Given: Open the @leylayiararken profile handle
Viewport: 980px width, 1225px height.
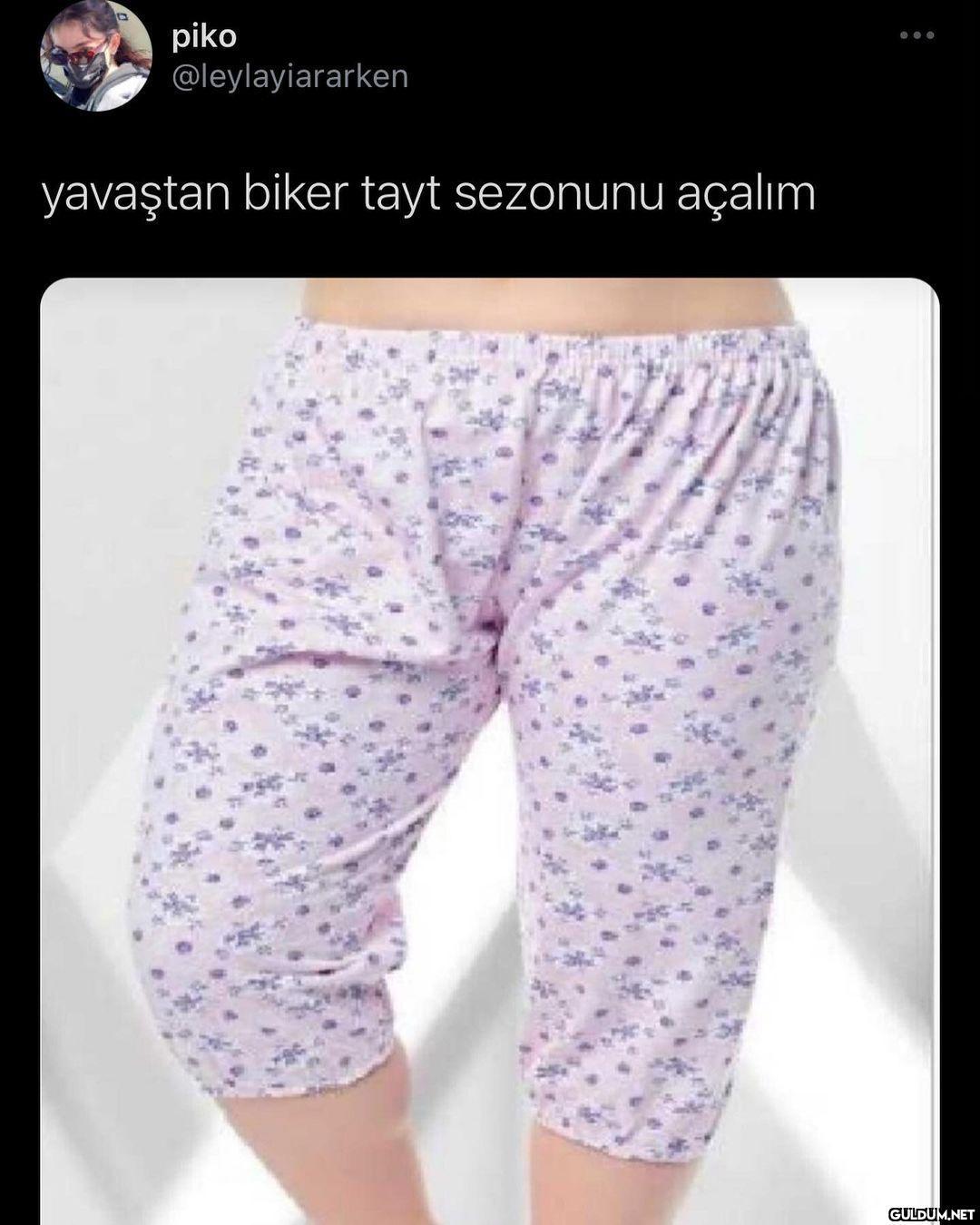Looking at the screenshot, I should click(289, 76).
